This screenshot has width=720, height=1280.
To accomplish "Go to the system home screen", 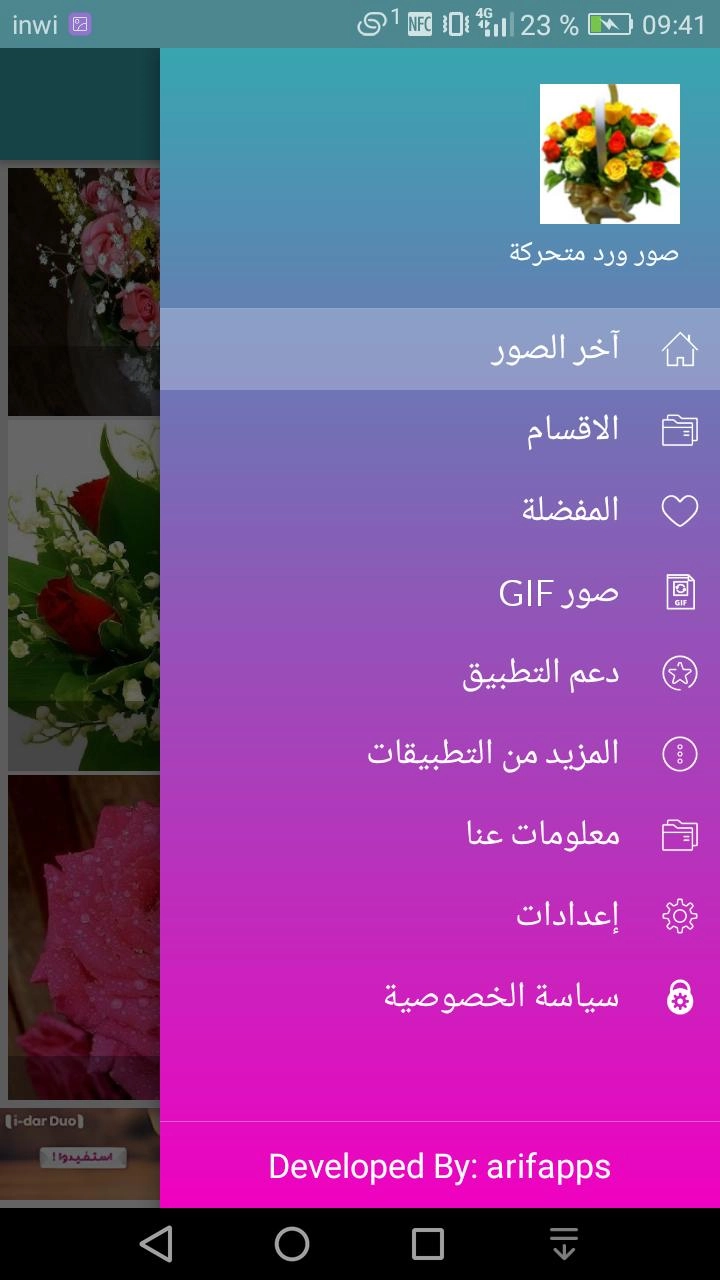I will pyautogui.click(x=292, y=1244).
